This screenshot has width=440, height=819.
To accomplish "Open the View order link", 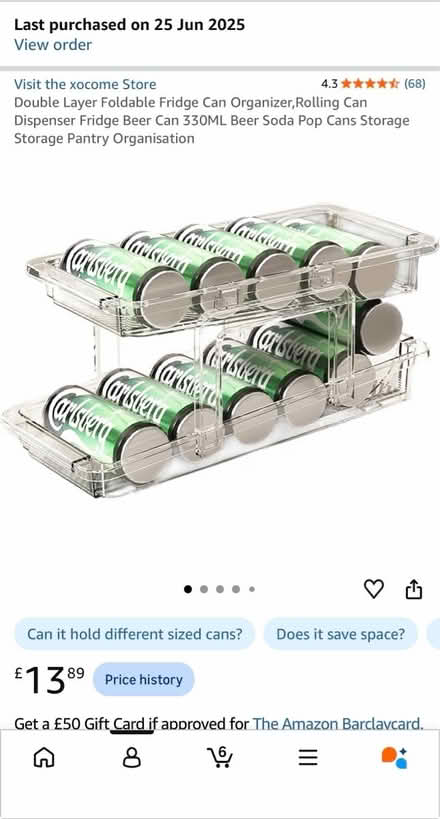I will pos(53,45).
